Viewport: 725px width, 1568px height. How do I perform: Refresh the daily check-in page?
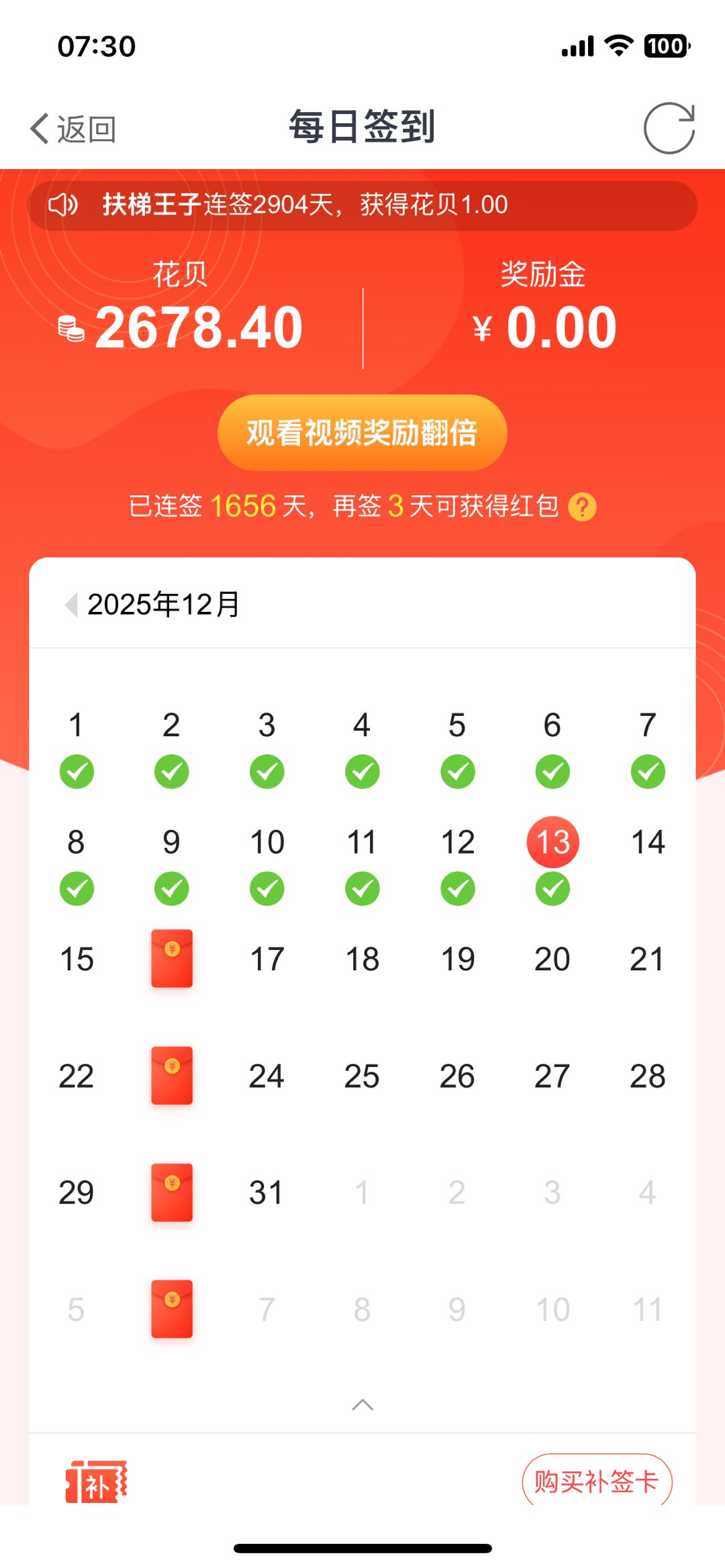point(669,128)
